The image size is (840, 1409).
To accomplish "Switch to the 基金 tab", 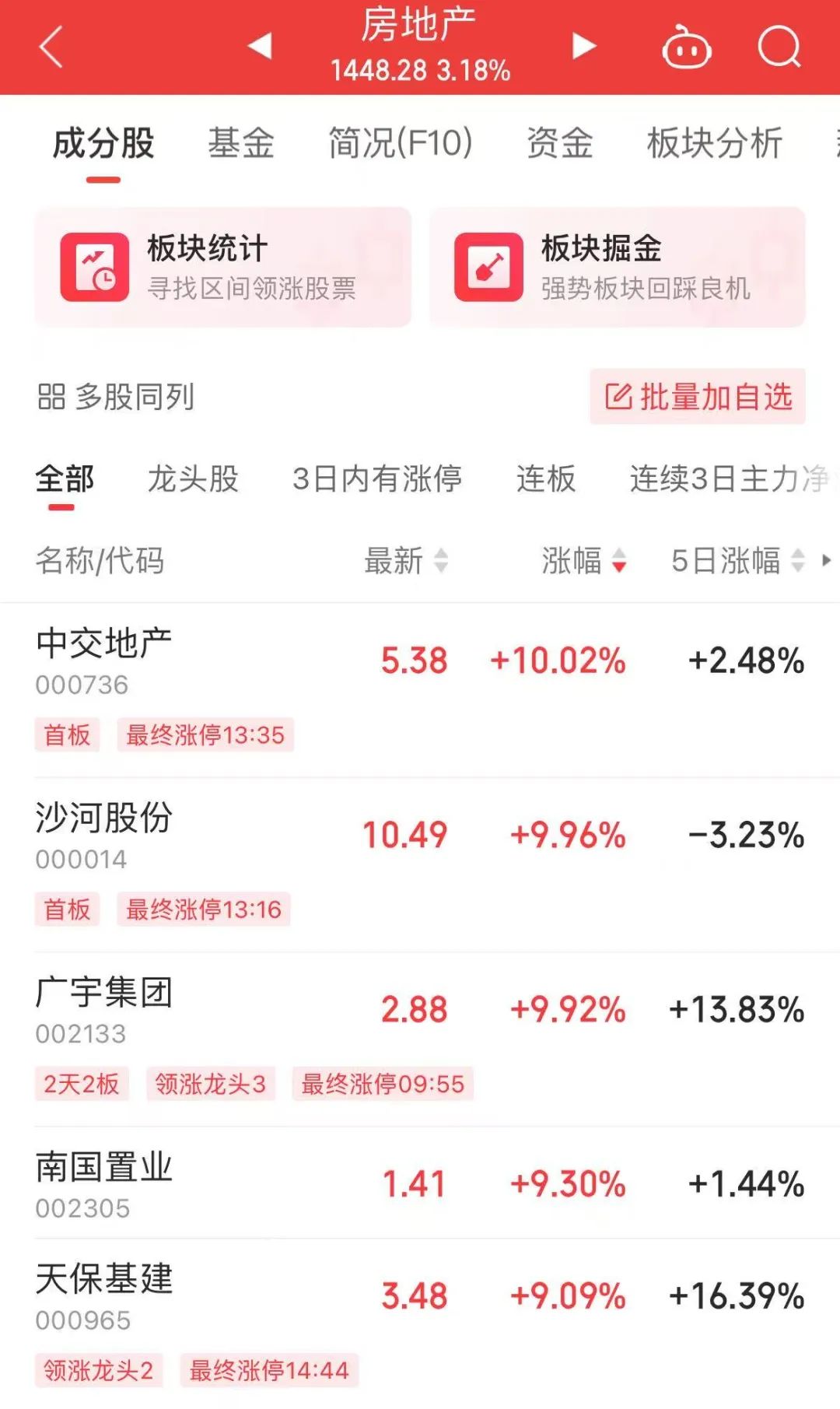I will [x=241, y=142].
